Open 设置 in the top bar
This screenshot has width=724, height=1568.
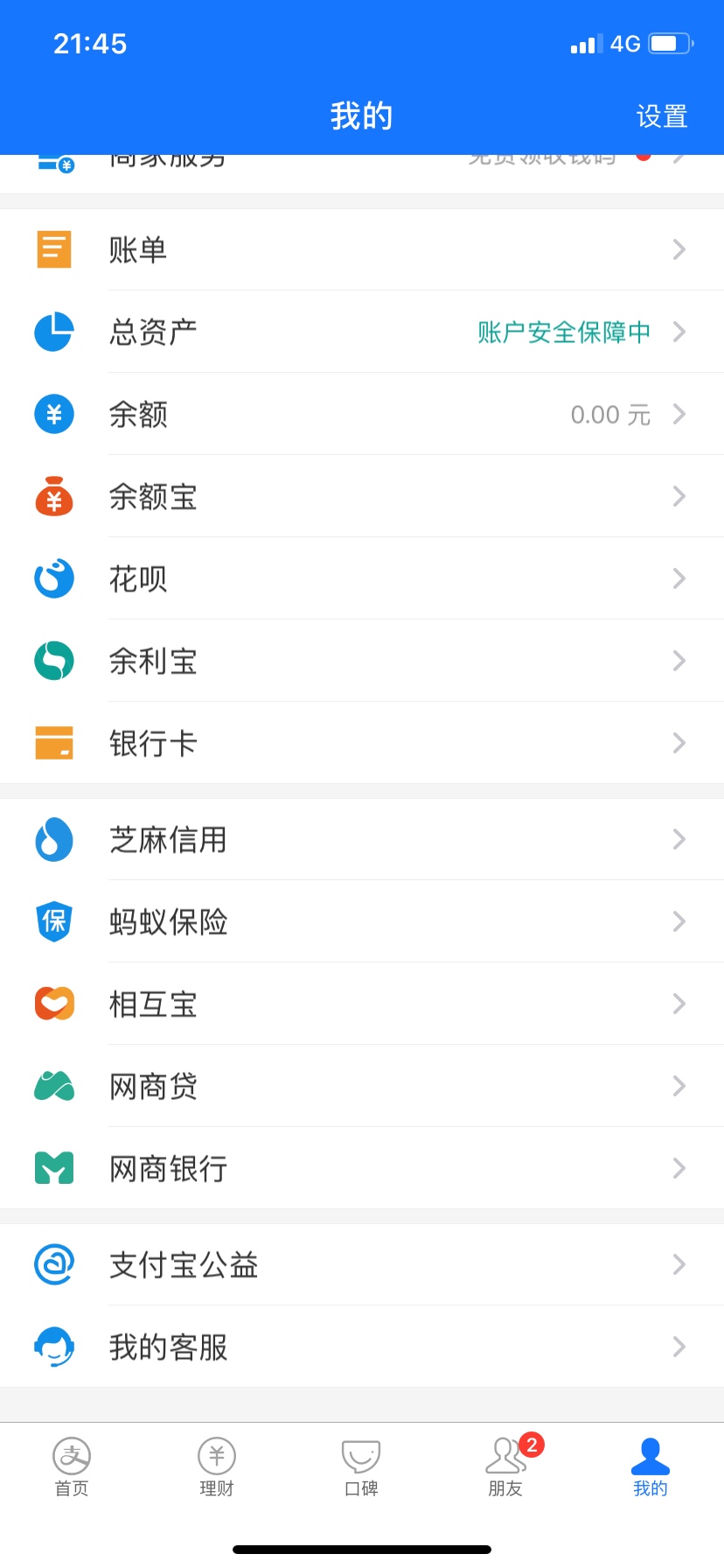[662, 116]
